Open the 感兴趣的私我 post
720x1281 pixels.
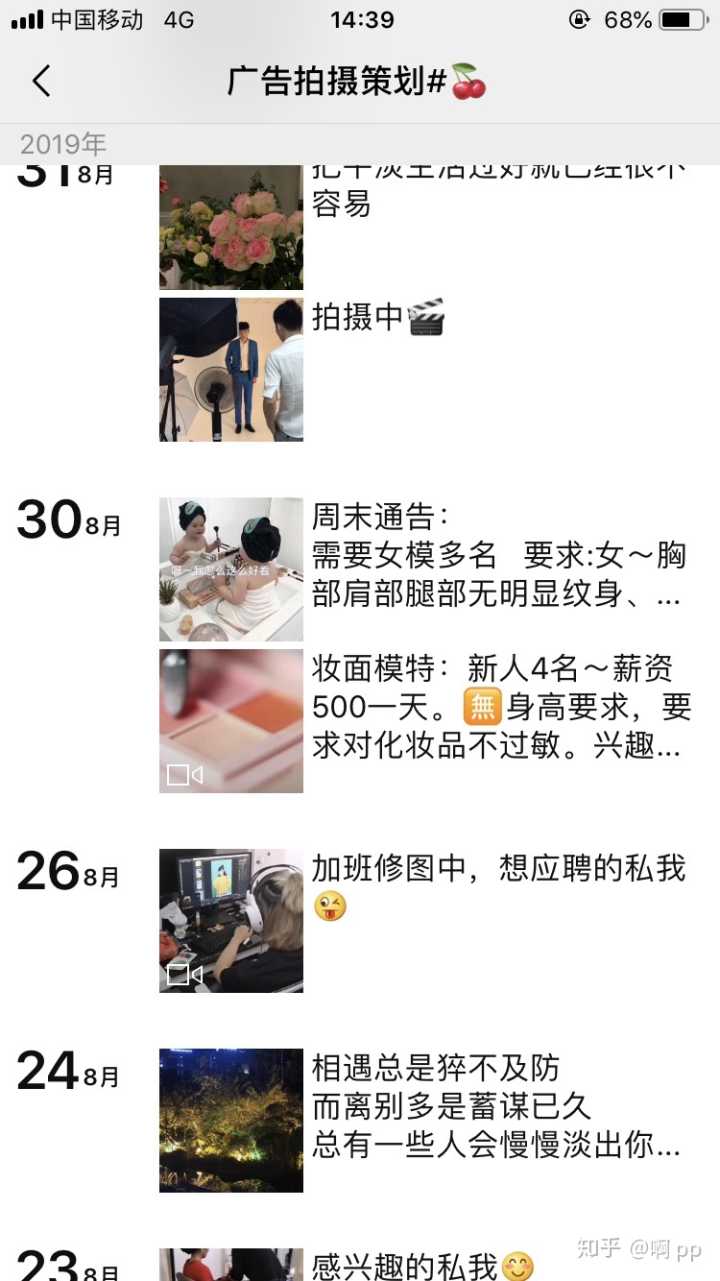point(231,1265)
